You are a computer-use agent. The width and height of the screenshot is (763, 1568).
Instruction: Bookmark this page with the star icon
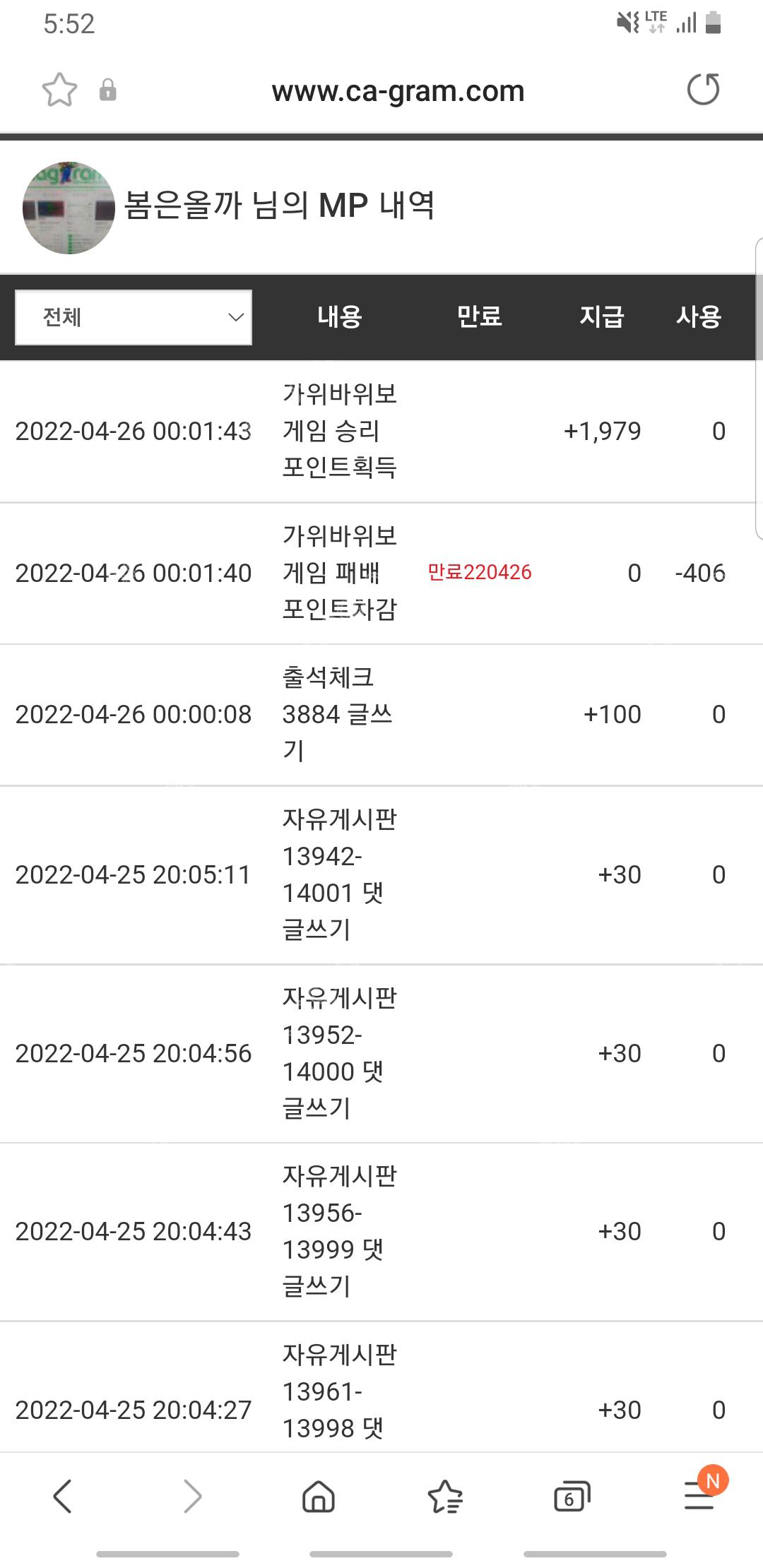tap(59, 90)
